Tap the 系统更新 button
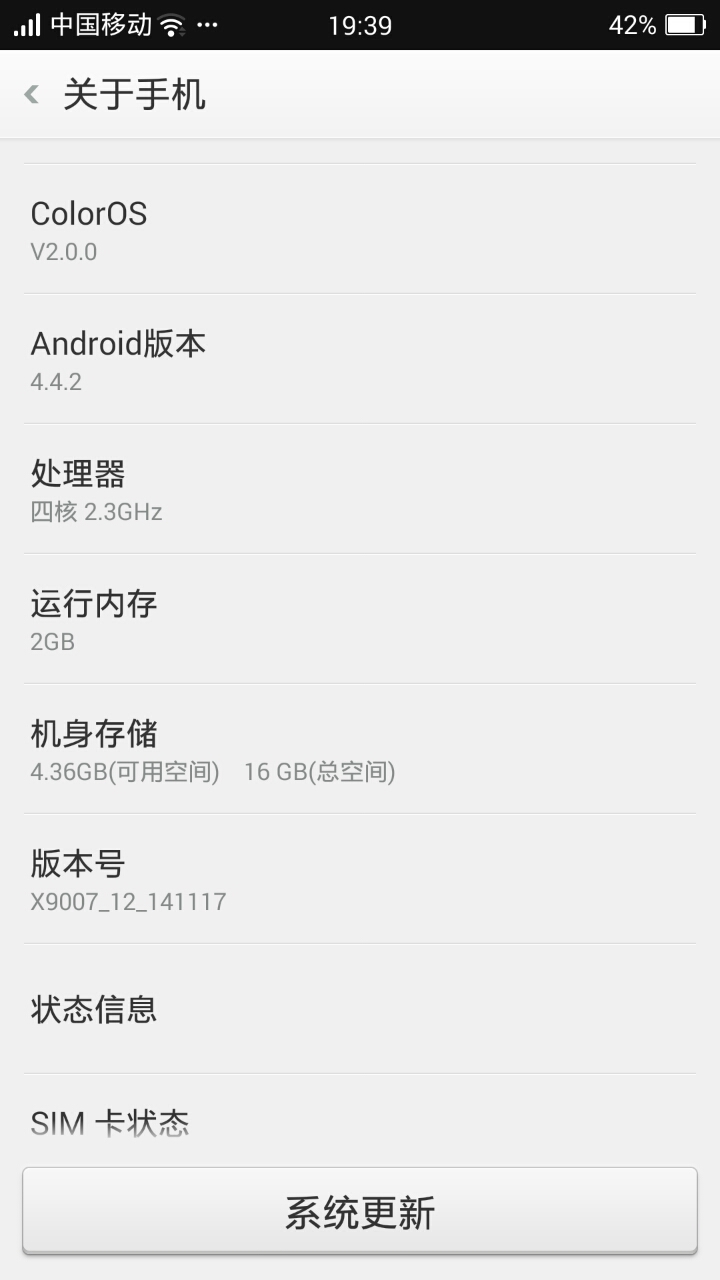720x1280 pixels. (x=360, y=1211)
